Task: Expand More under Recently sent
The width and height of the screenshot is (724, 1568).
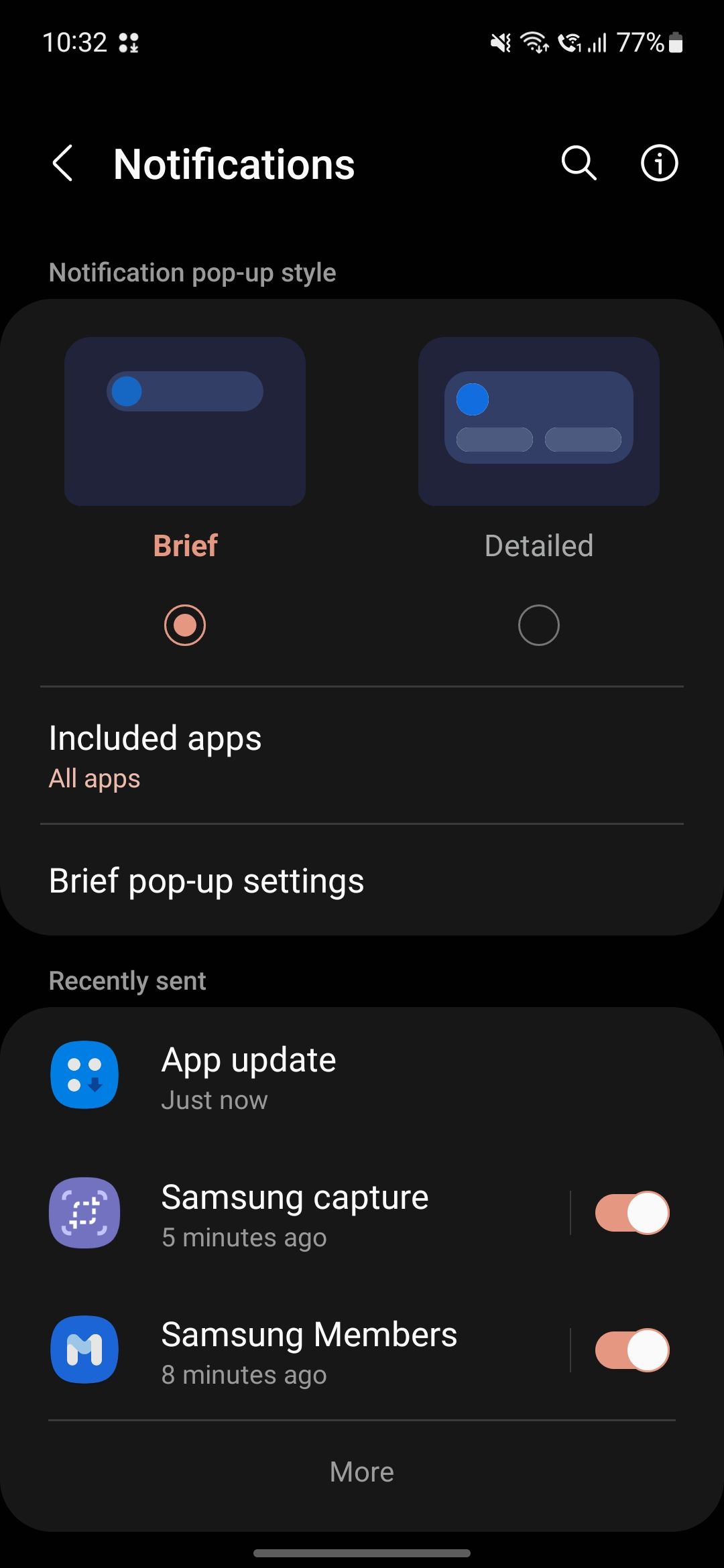Action: click(x=362, y=1472)
